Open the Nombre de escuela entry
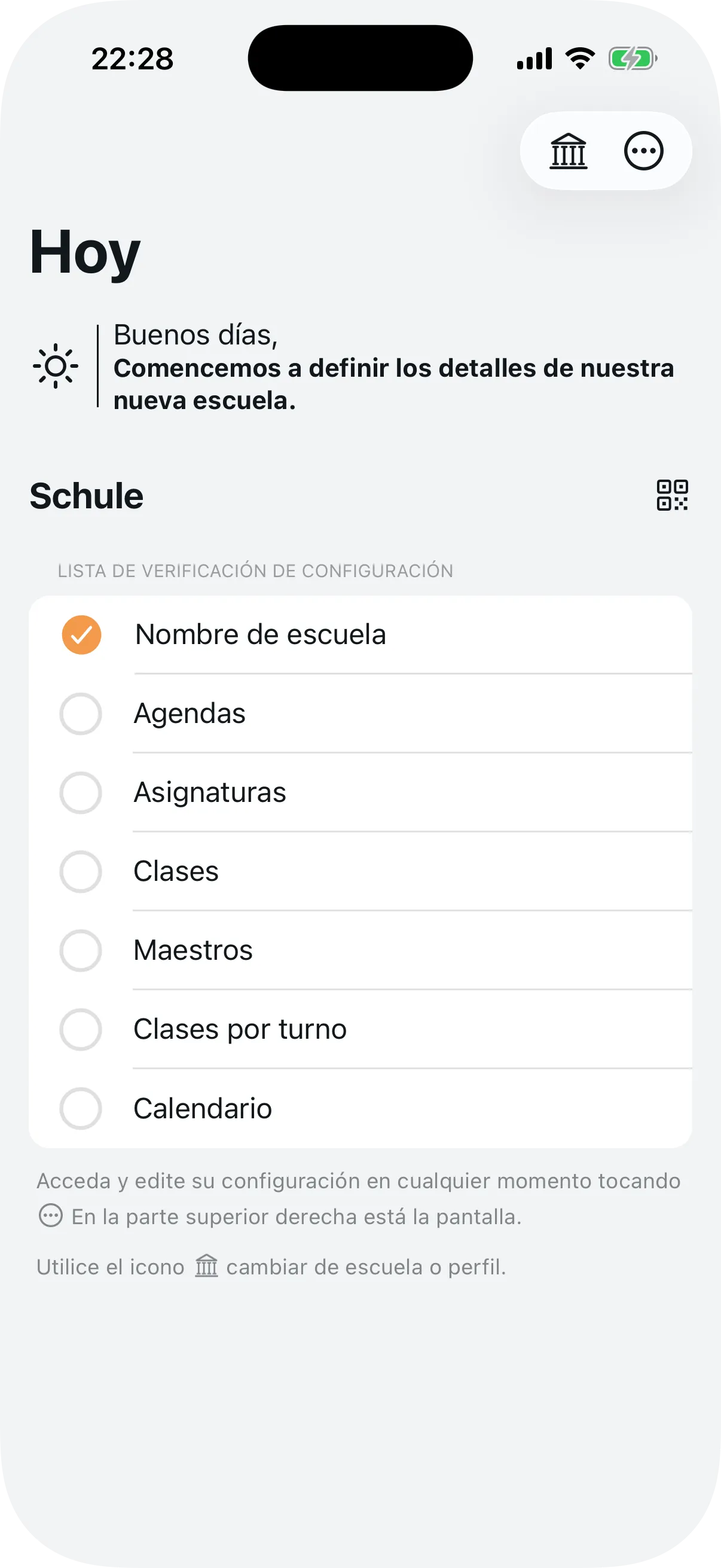721x1568 pixels. (261, 634)
